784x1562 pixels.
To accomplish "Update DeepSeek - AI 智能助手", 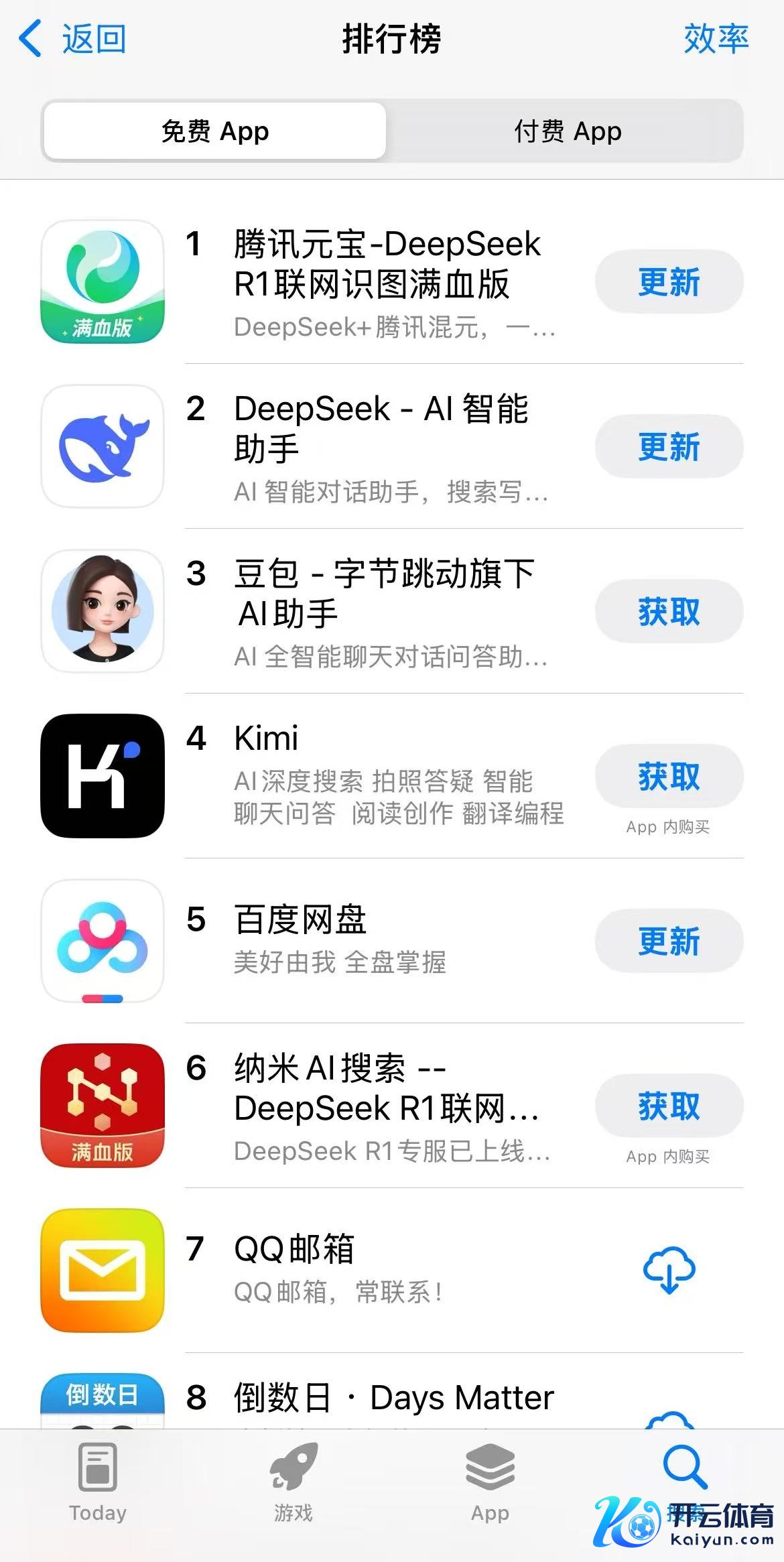I will point(668,446).
